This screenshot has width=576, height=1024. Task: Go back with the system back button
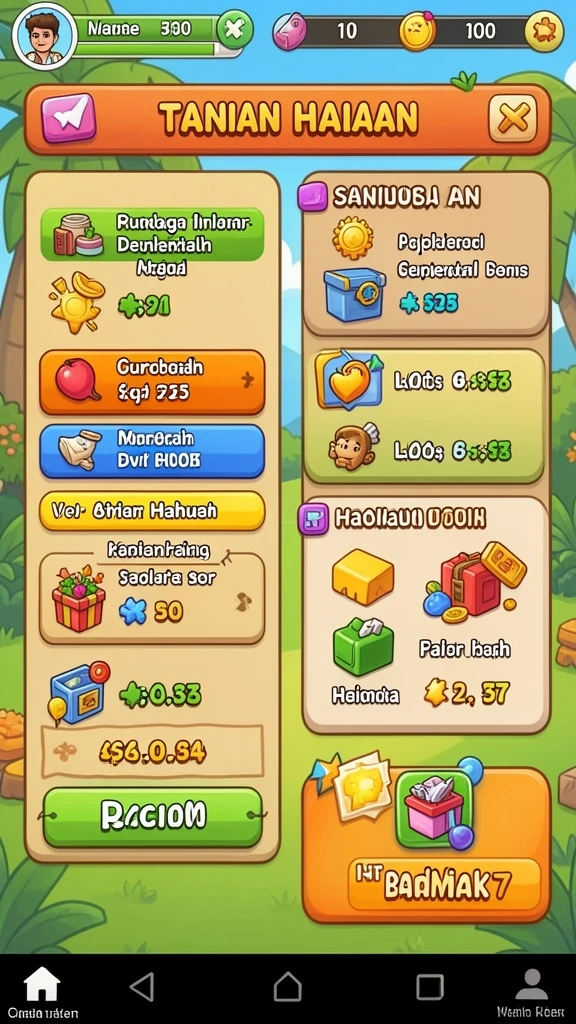click(x=142, y=987)
